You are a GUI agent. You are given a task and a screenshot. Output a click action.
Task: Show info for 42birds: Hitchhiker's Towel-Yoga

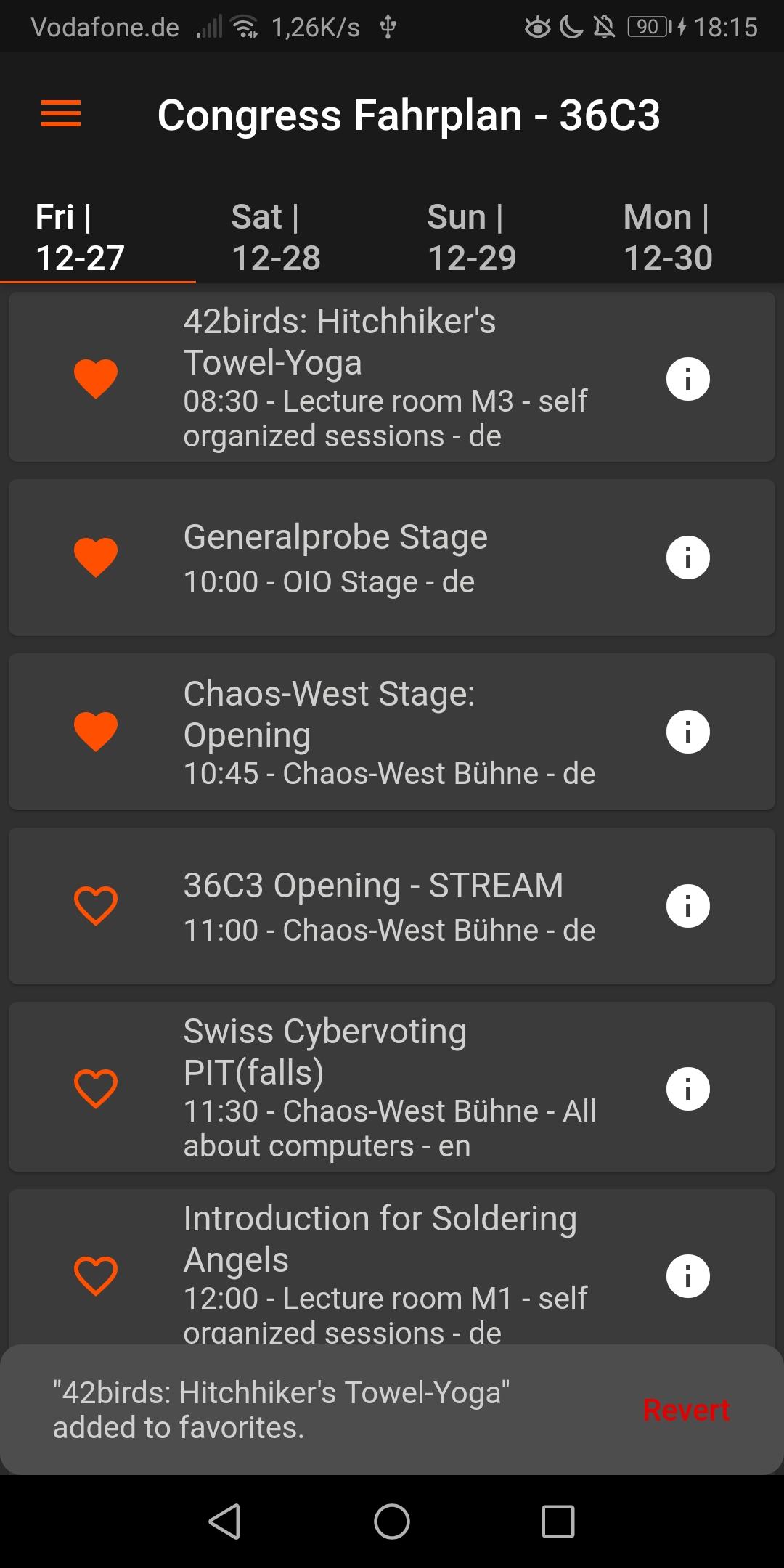[687, 379]
